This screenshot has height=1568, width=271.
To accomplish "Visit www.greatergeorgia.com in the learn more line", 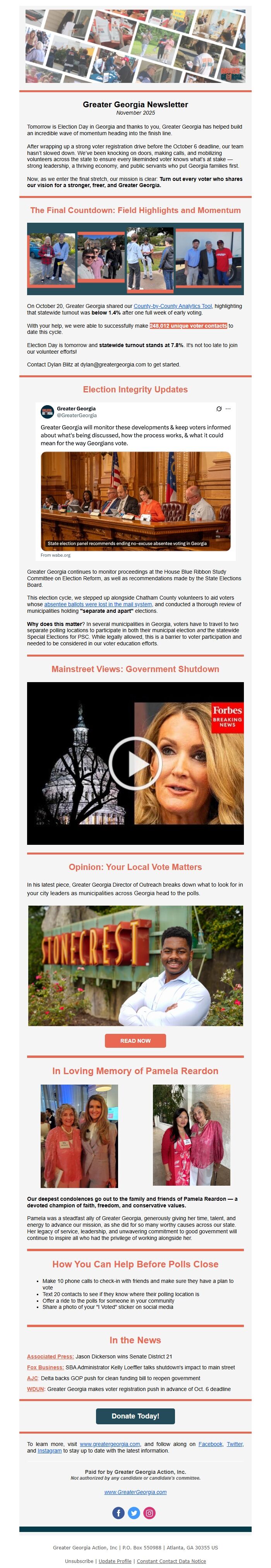I will [x=110, y=1444].
